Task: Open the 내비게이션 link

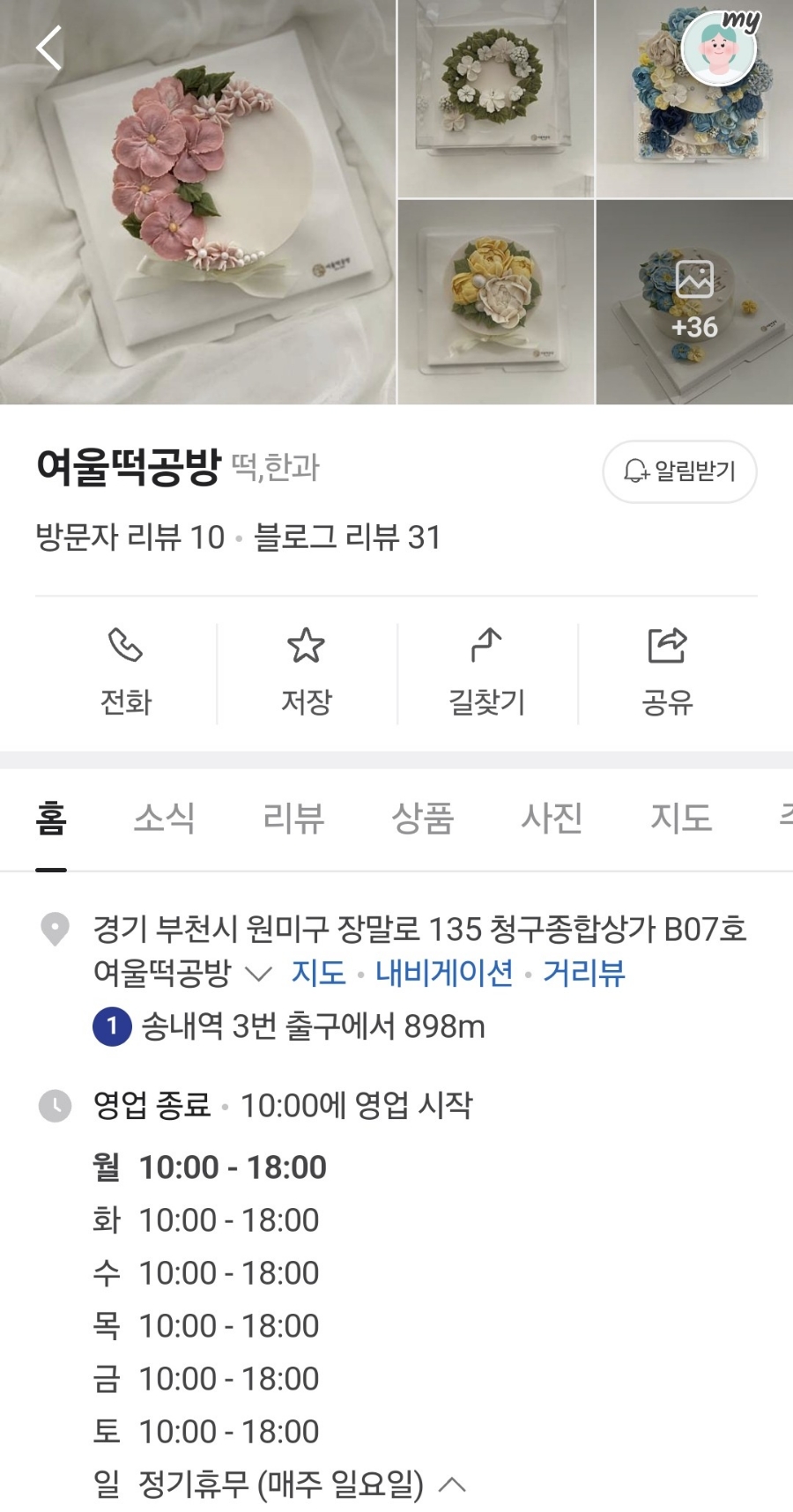Action: click(x=444, y=973)
